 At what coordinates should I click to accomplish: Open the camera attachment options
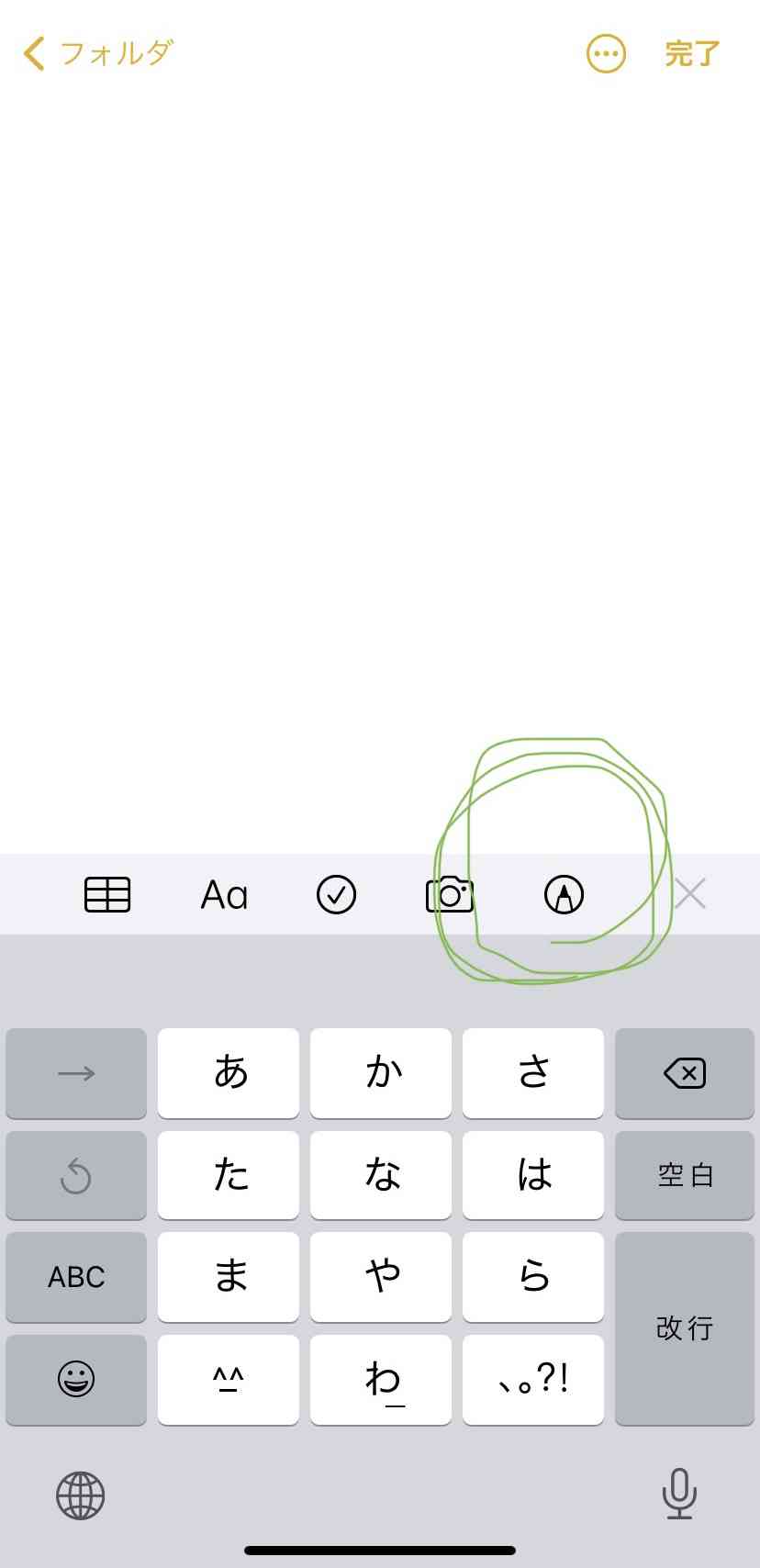click(450, 894)
